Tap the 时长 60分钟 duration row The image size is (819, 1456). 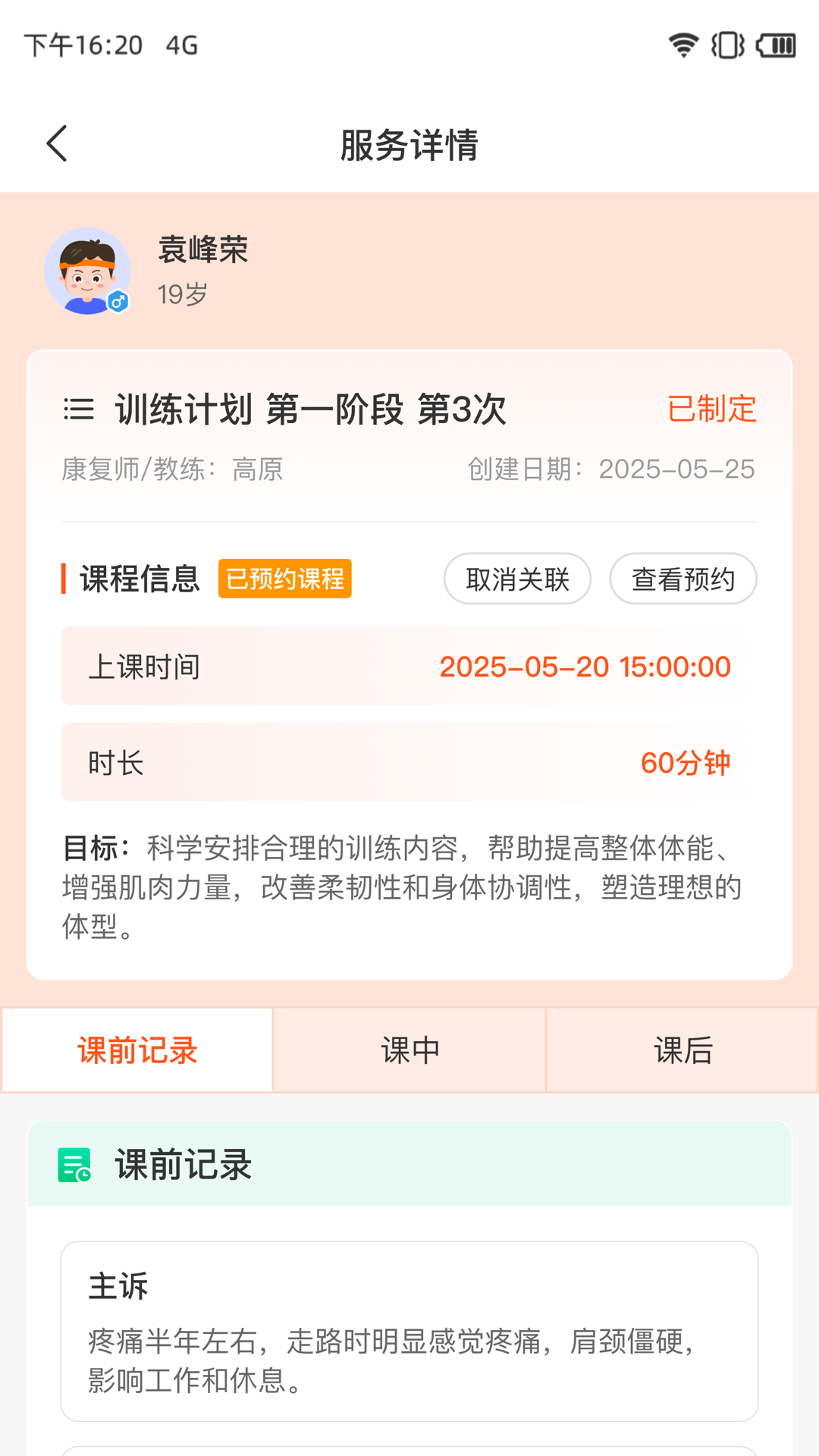tap(409, 762)
